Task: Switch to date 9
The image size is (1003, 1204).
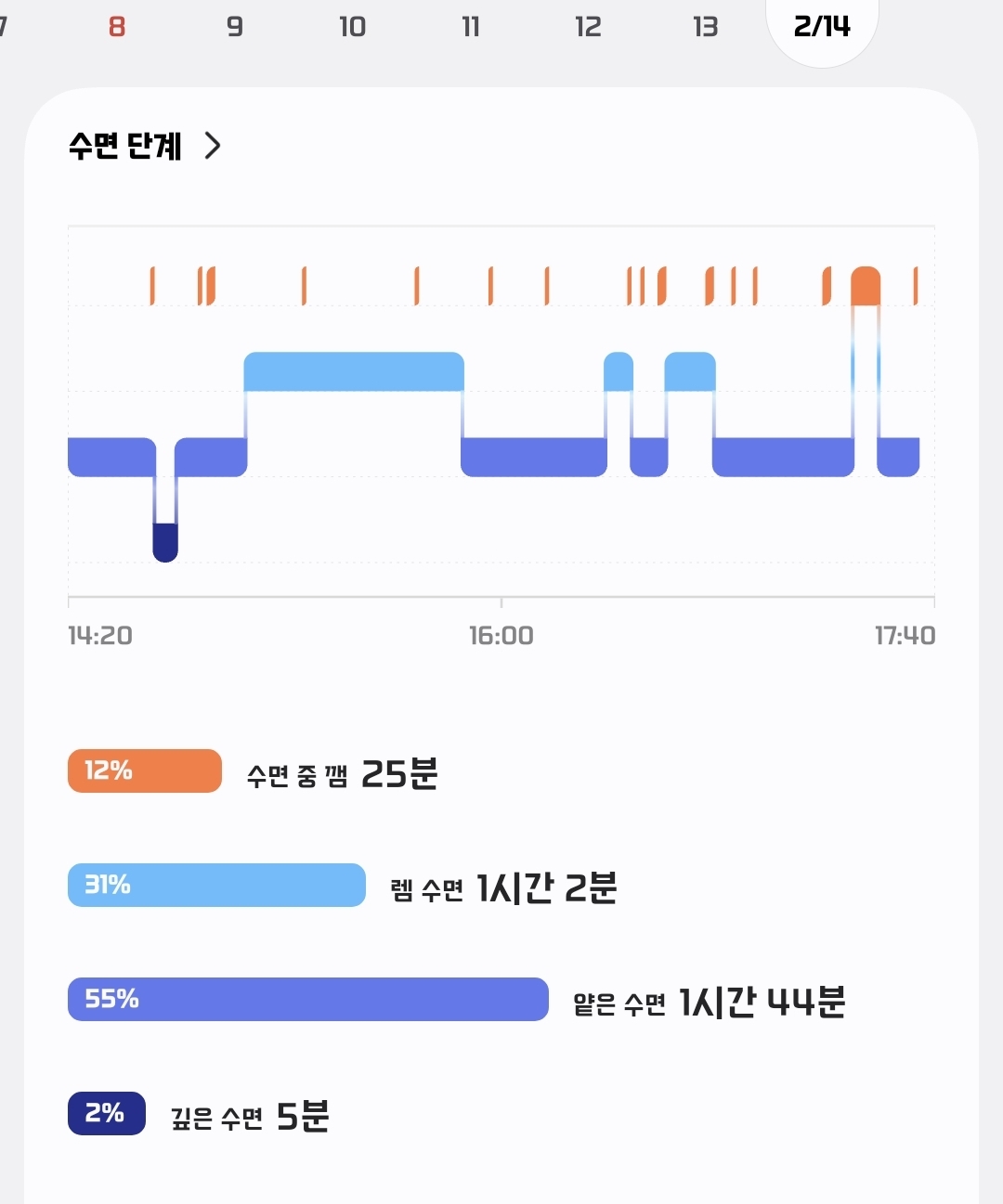Action: [x=235, y=26]
